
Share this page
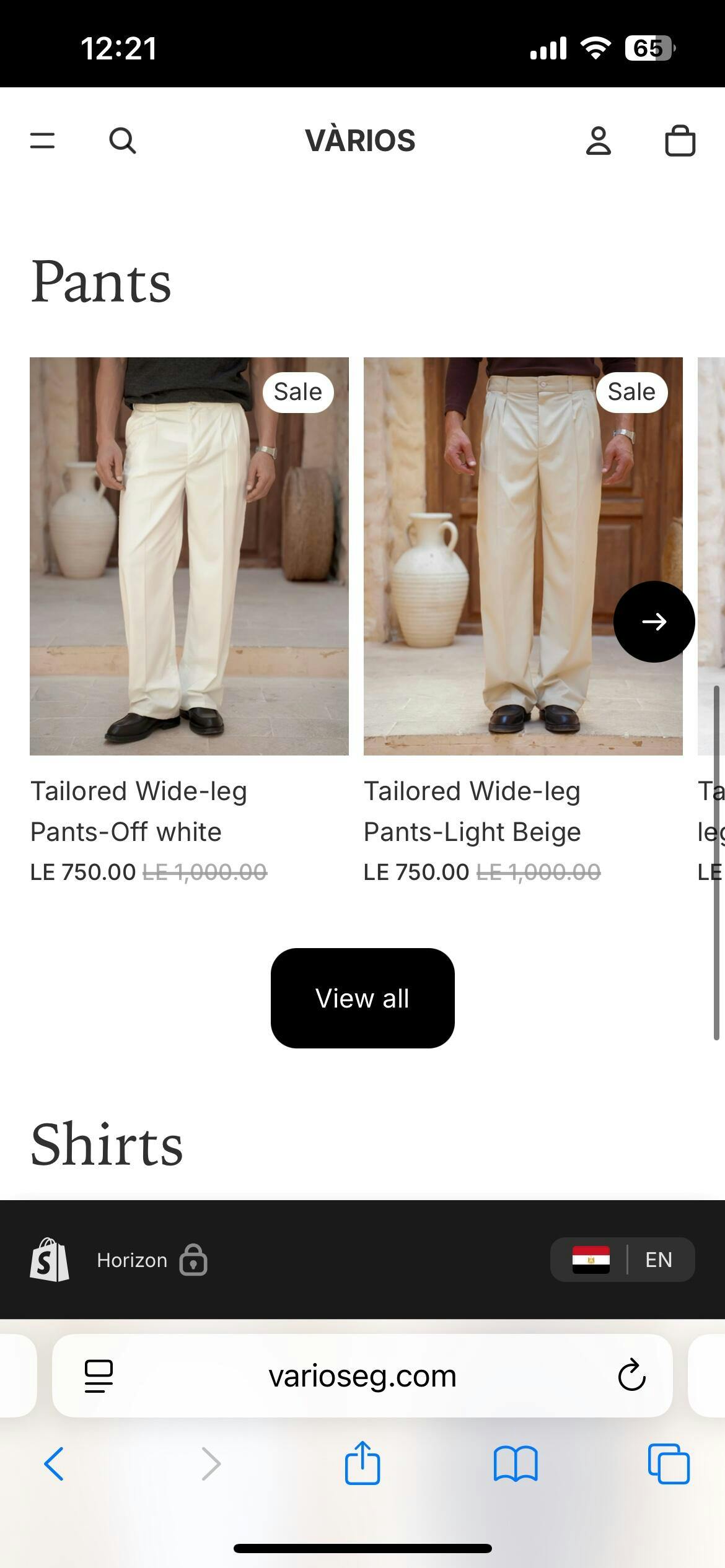click(362, 1464)
